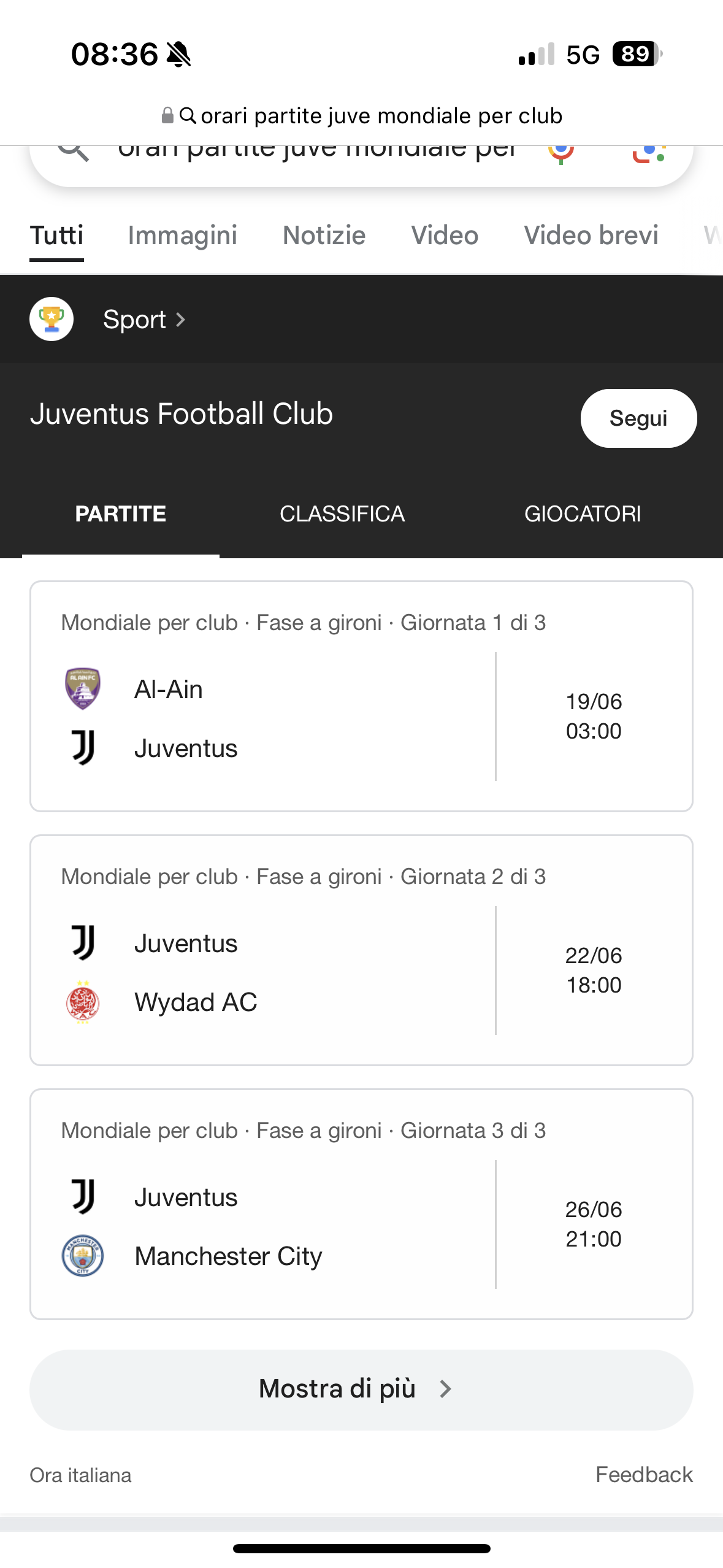Open the Al-Ain vs Juventus match card

361,696
